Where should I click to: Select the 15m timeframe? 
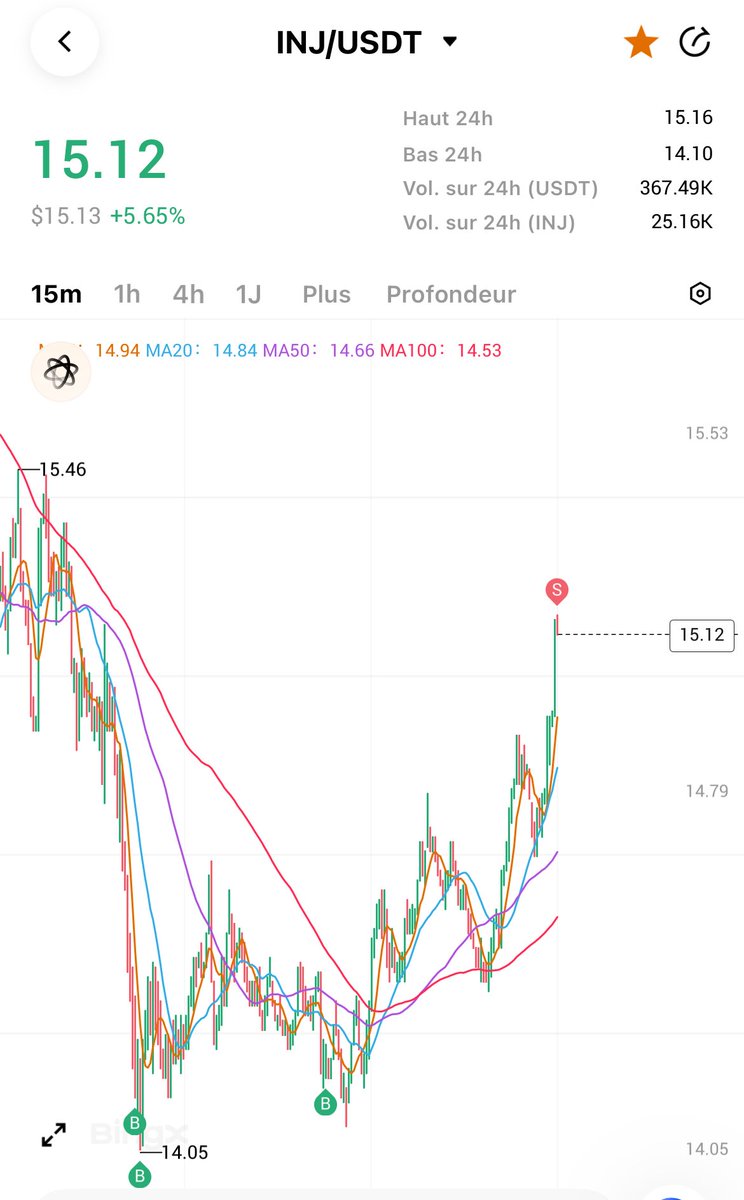56,294
